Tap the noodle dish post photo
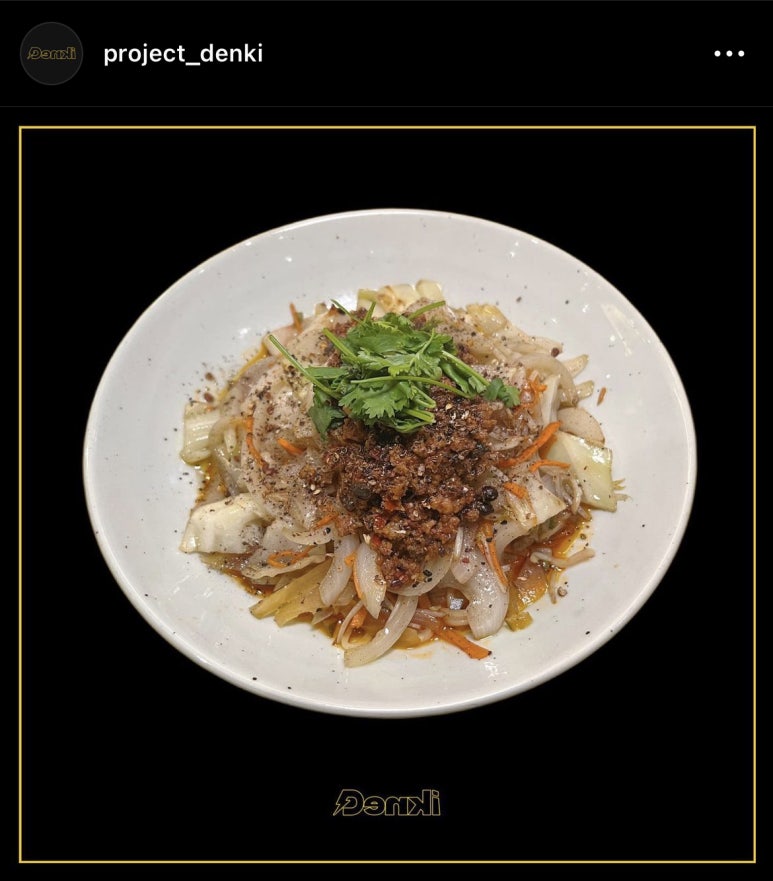Screen dimensions: 773x881 click(x=388, y=480)
